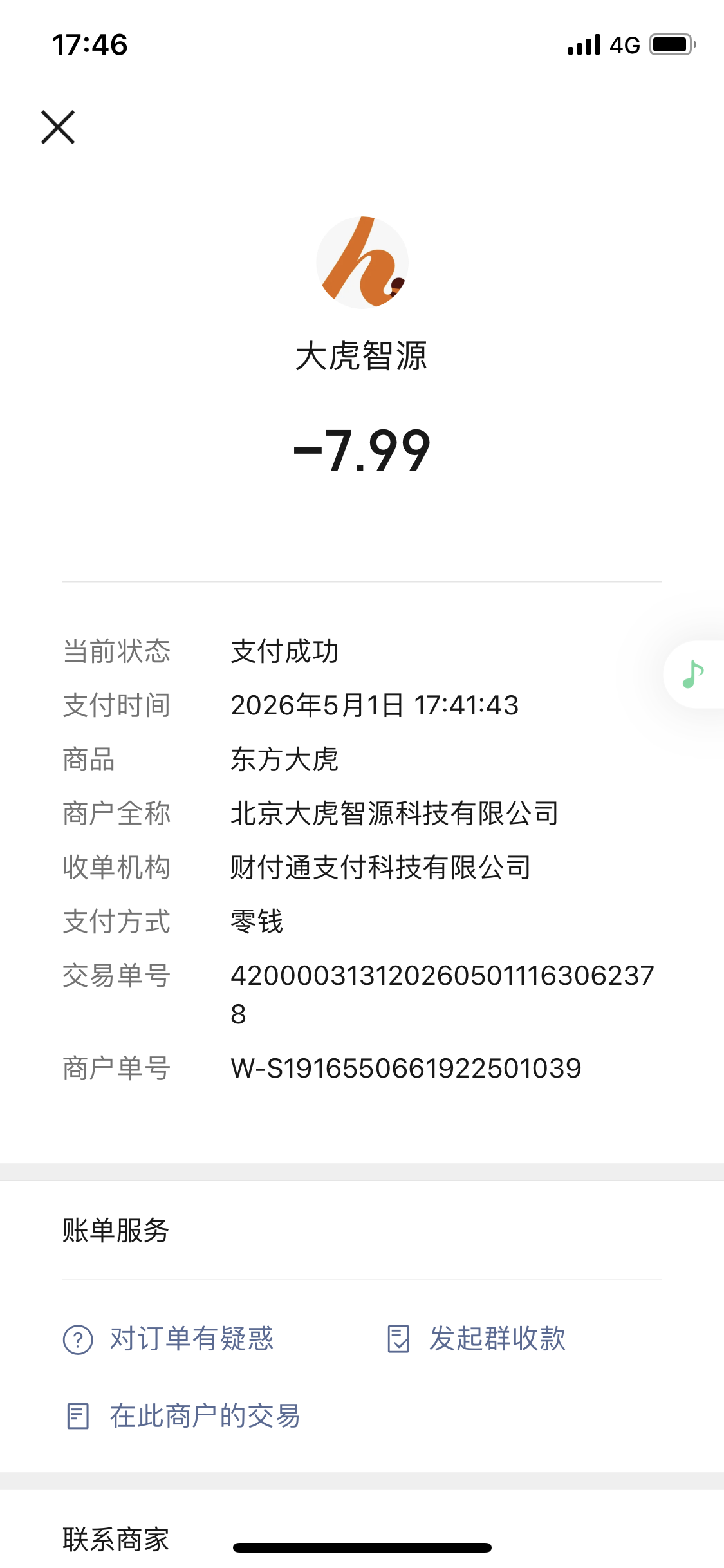Close the payment detail page
The width and height of the screenshot is (724, 1568).
click(58, 127)
